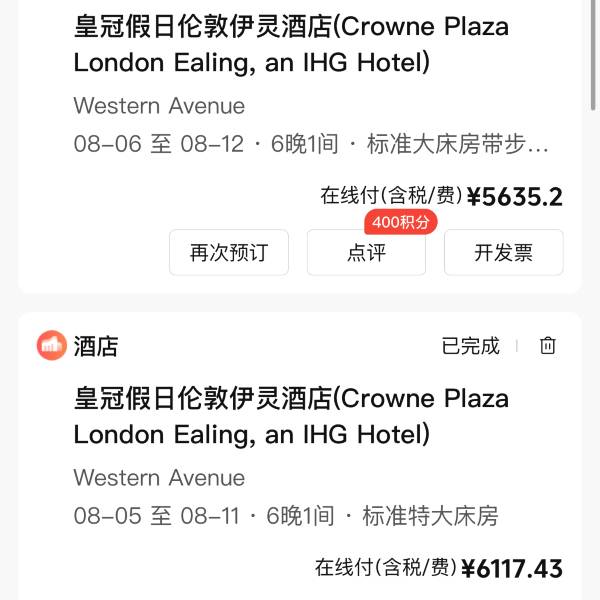600x600 pixels.
Task: Tap 再次预订 to rebook the hotel
Action: 229,253
